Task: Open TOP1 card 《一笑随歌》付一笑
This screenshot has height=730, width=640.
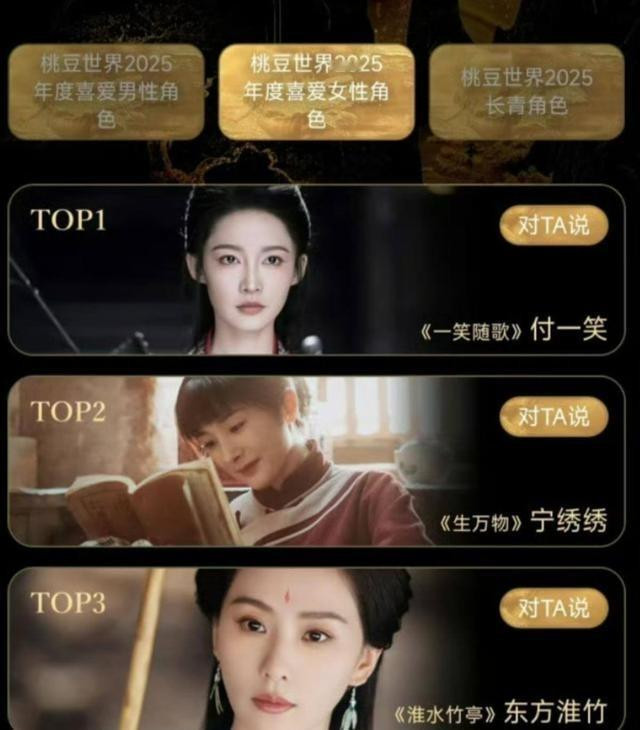Action: [x=317, y=270]
